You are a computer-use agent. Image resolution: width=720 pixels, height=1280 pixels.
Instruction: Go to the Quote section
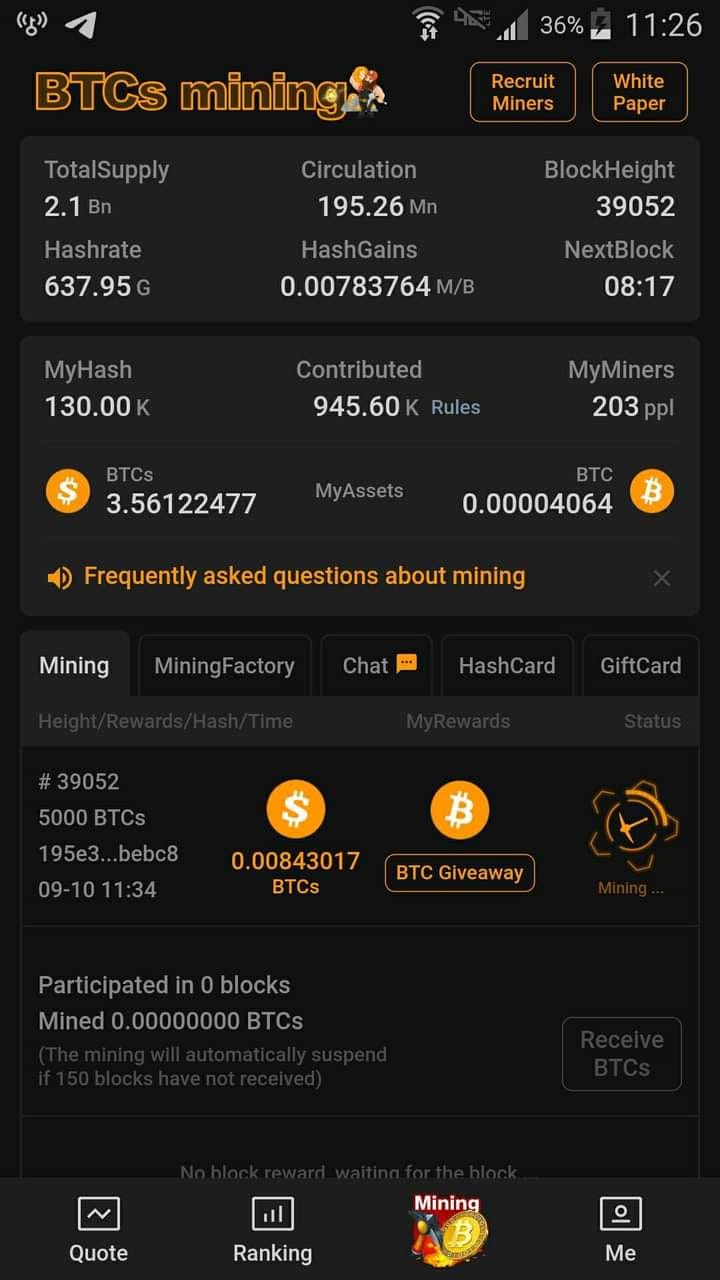pyautogui.click(x=98, y=1230)
